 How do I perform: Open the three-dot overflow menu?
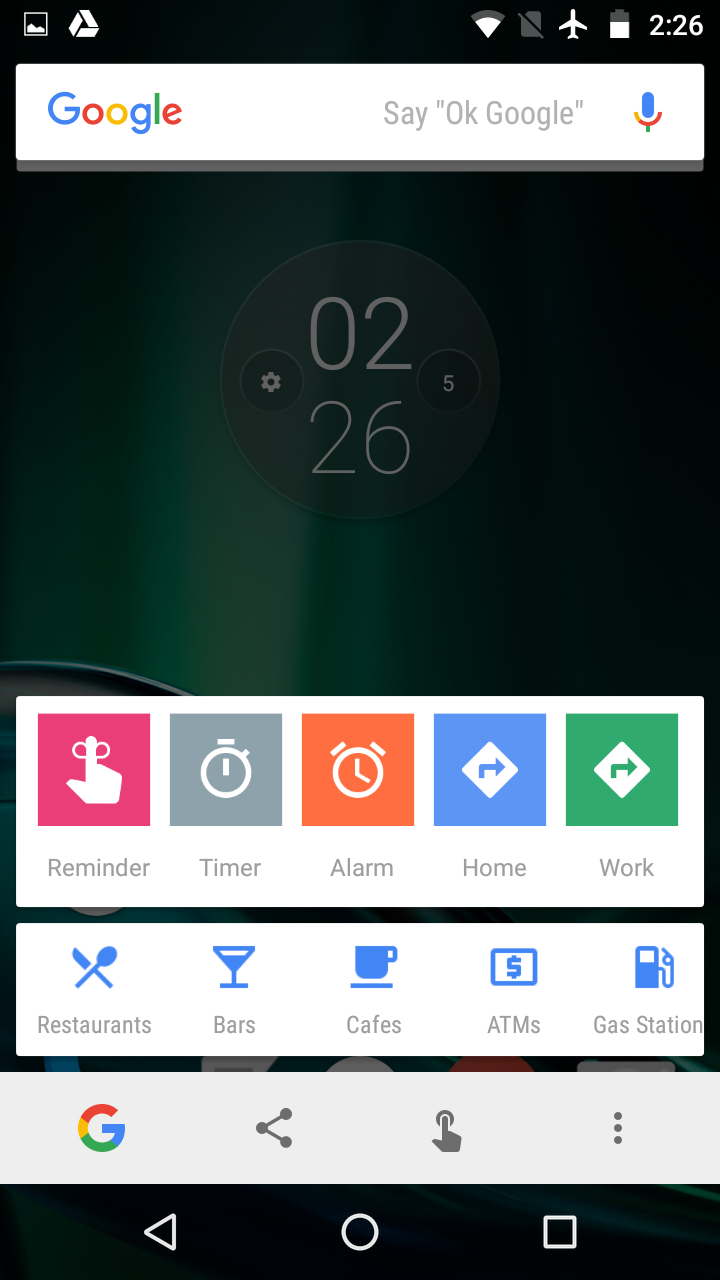click(x=618, y=1128)
